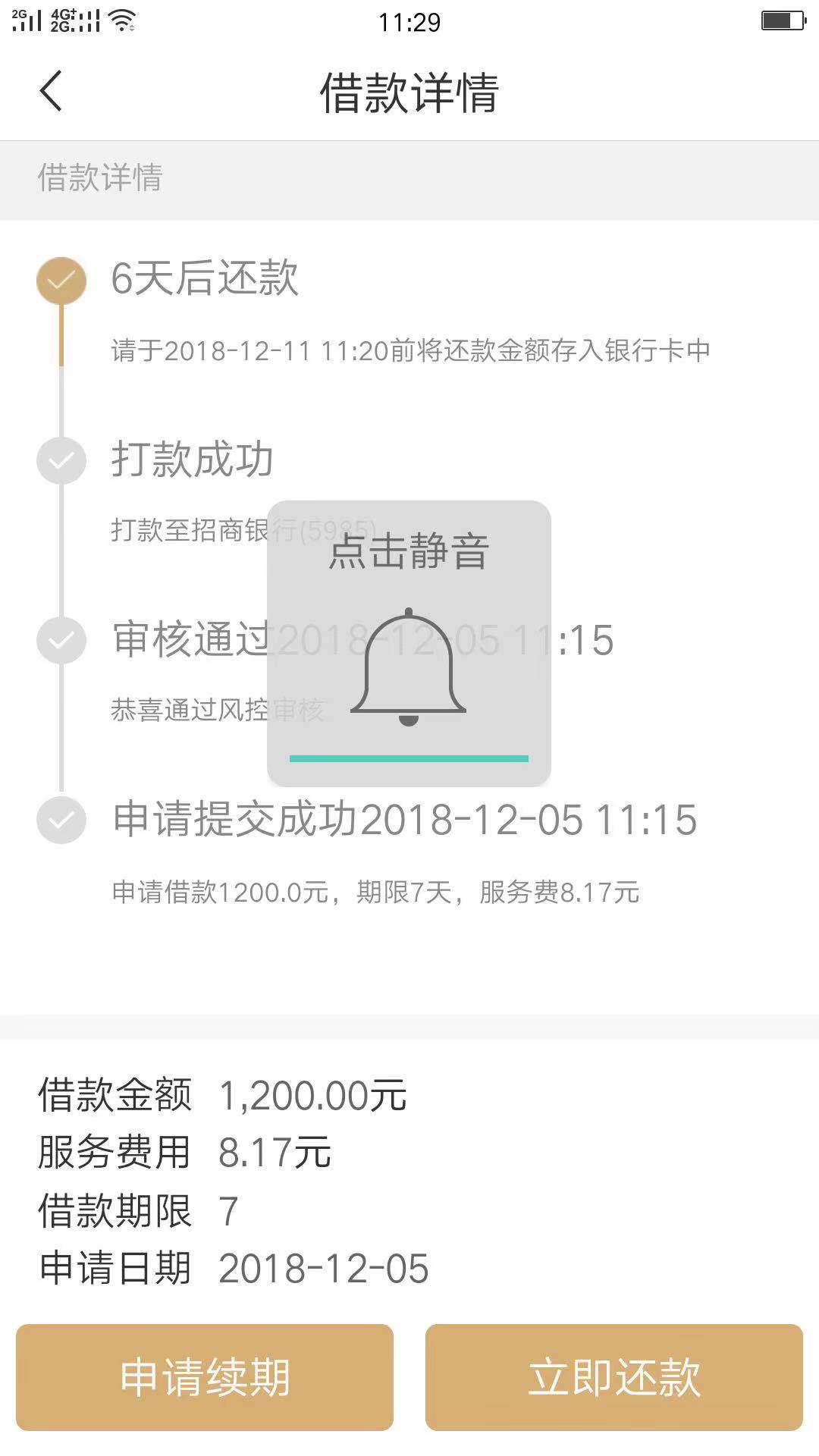Adjust the ringer volume slider
Viewport: 819px width, 1456px height.
[409, 758]
